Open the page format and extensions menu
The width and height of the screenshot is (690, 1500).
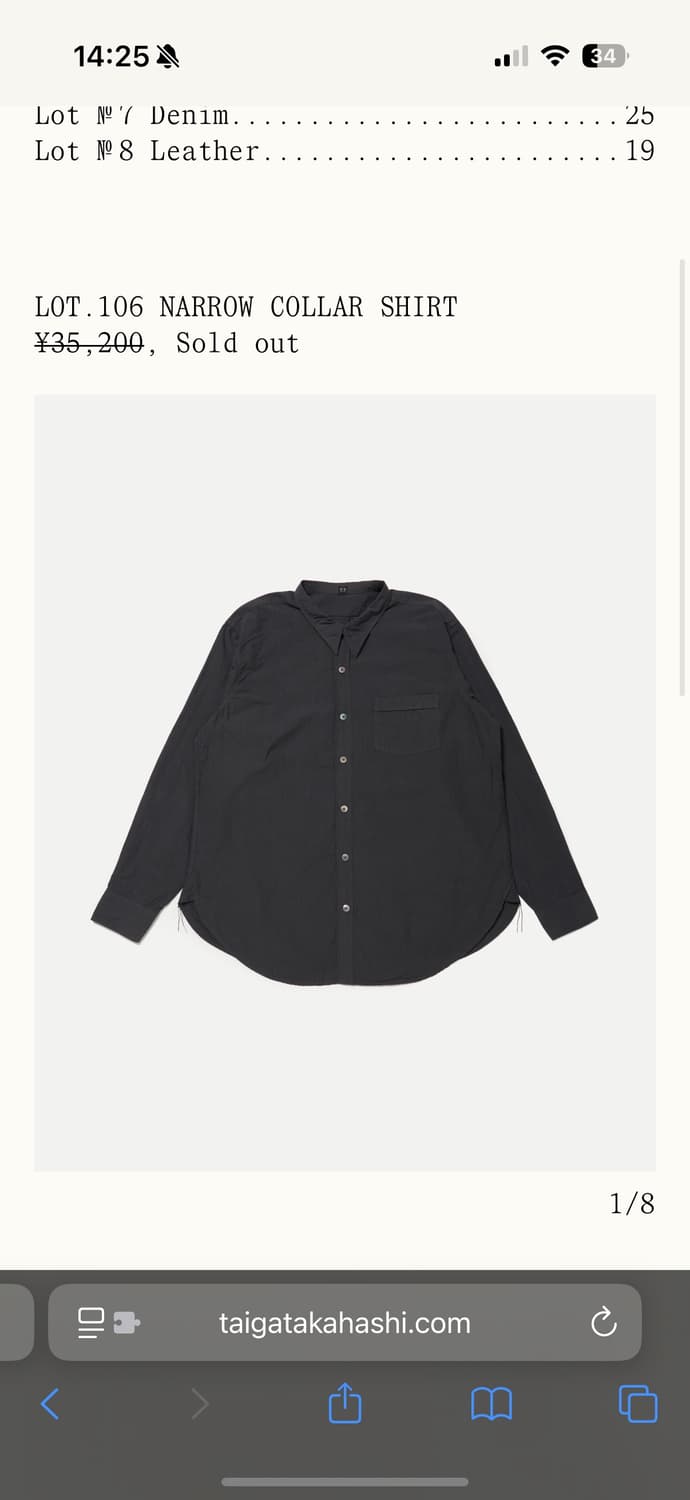(107, 1323)
